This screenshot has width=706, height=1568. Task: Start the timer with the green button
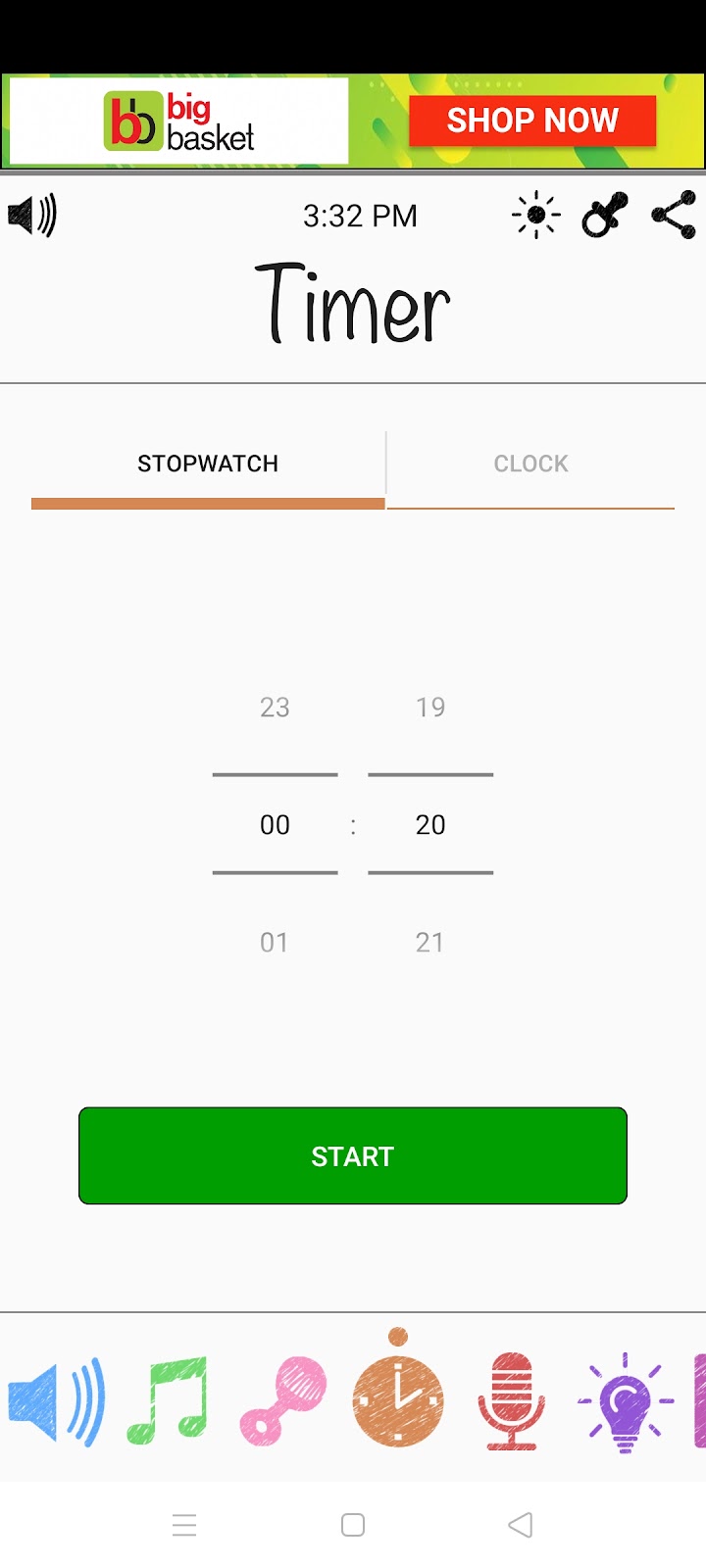[353, 1156]
